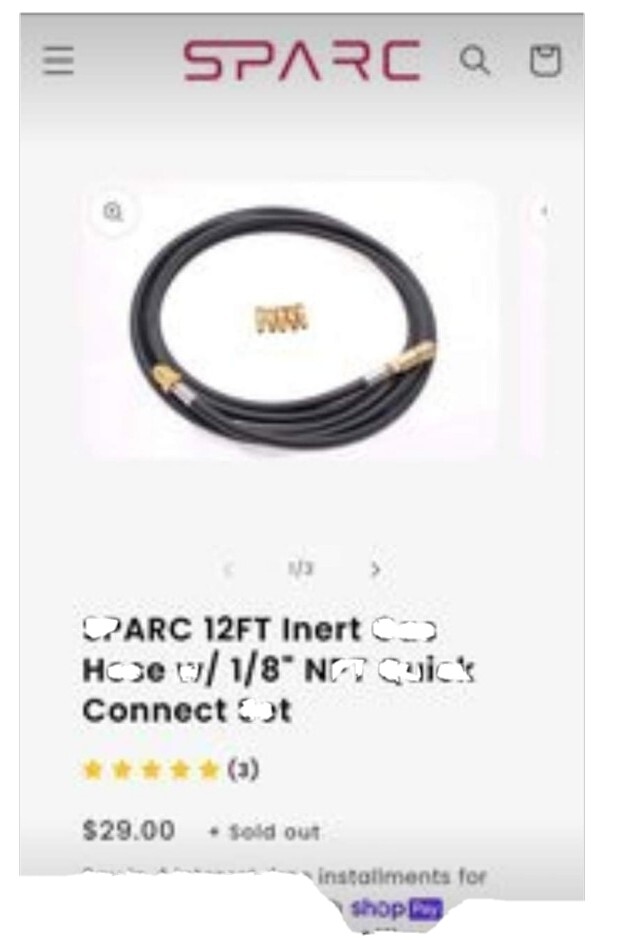This screenshot has height=940, width=641.
Task: Open the hamburger menu
Action: [x=58, y=62]
